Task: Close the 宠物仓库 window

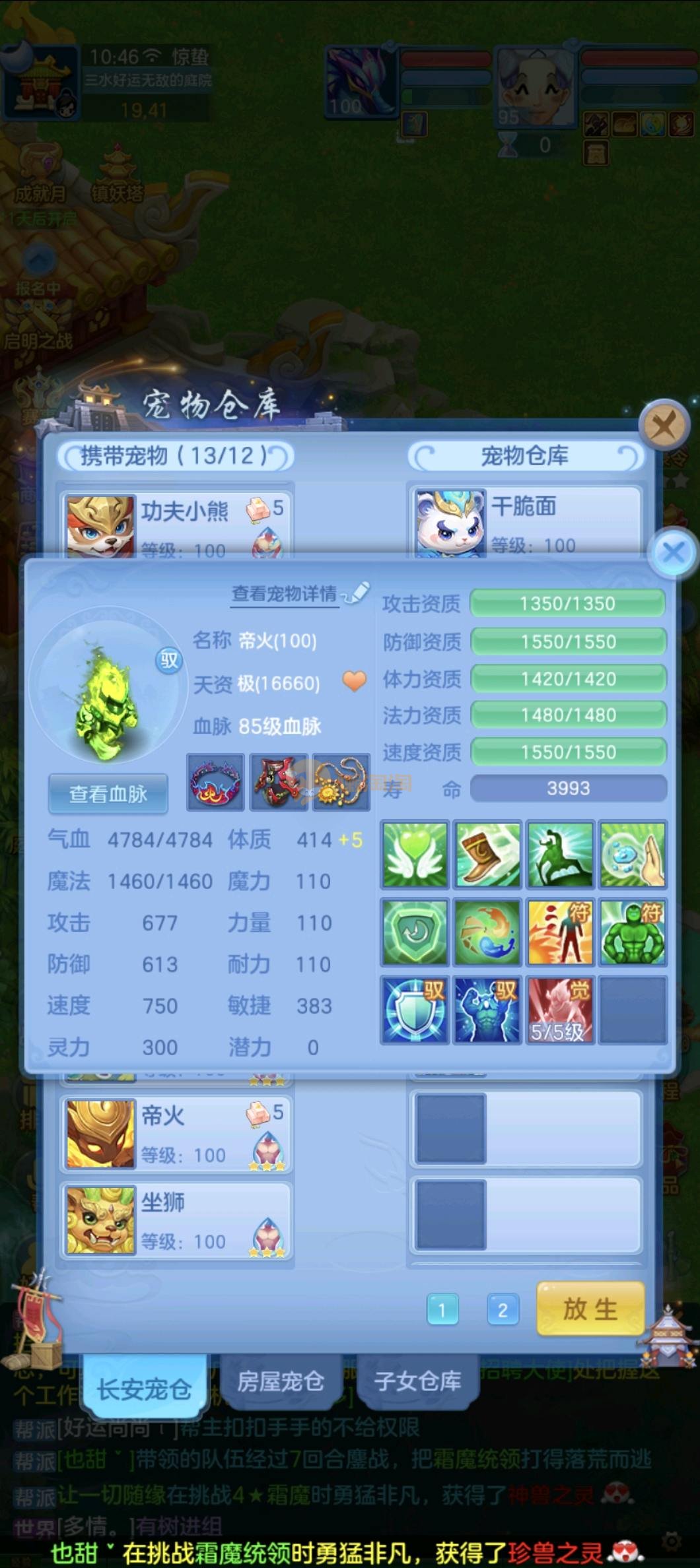Action: 664,426
